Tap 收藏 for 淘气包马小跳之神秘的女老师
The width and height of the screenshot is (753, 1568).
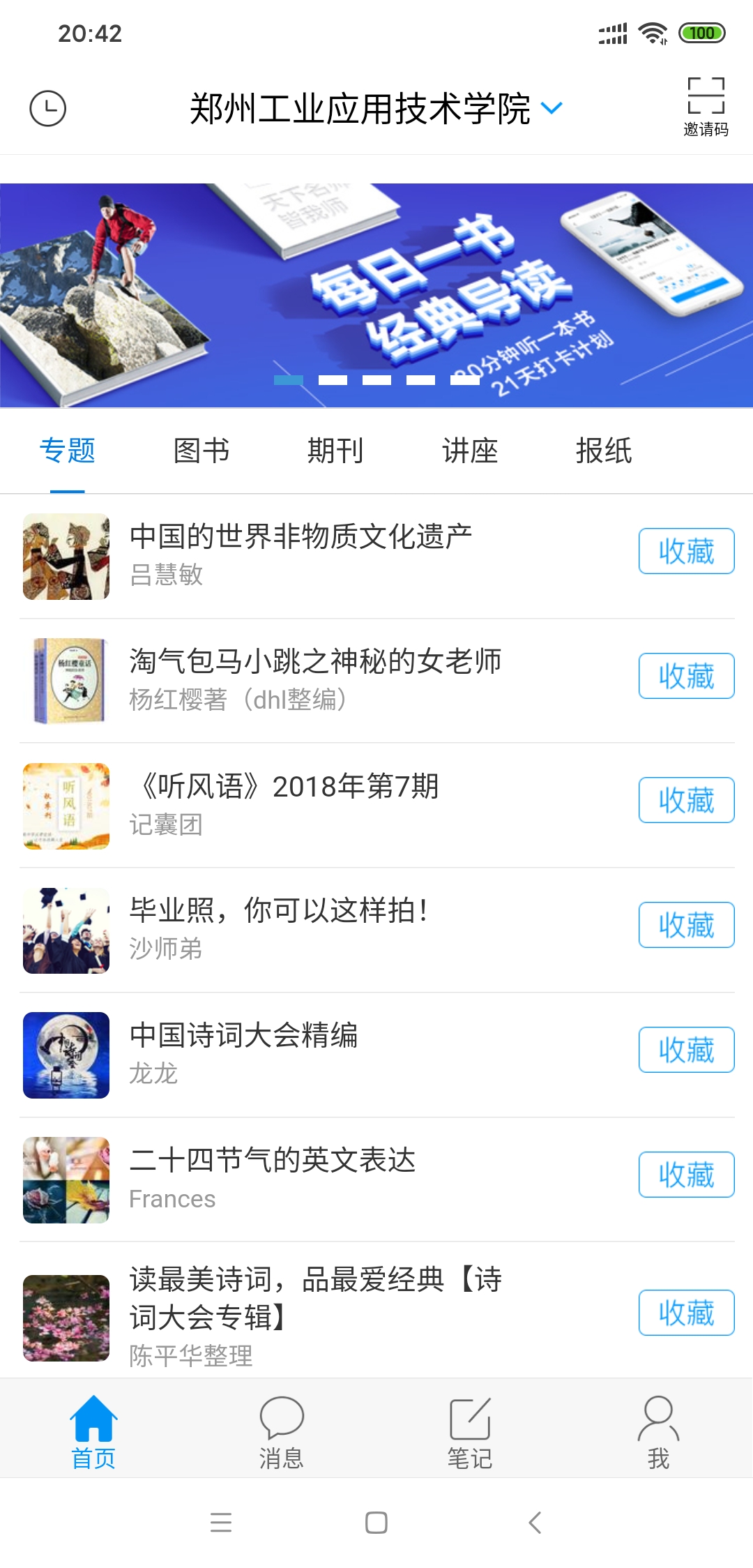(x=686, y=676)
